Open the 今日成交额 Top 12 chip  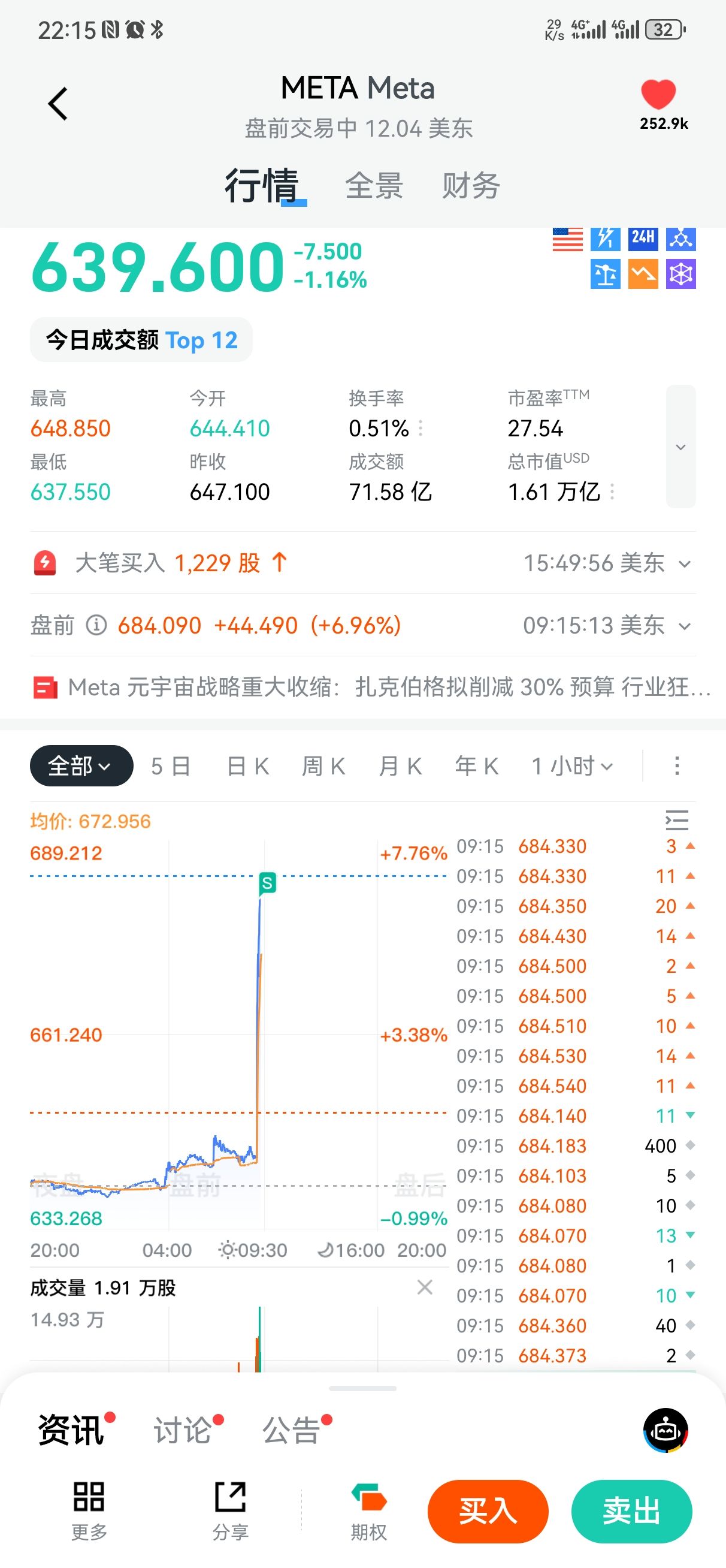coord(141,340)
